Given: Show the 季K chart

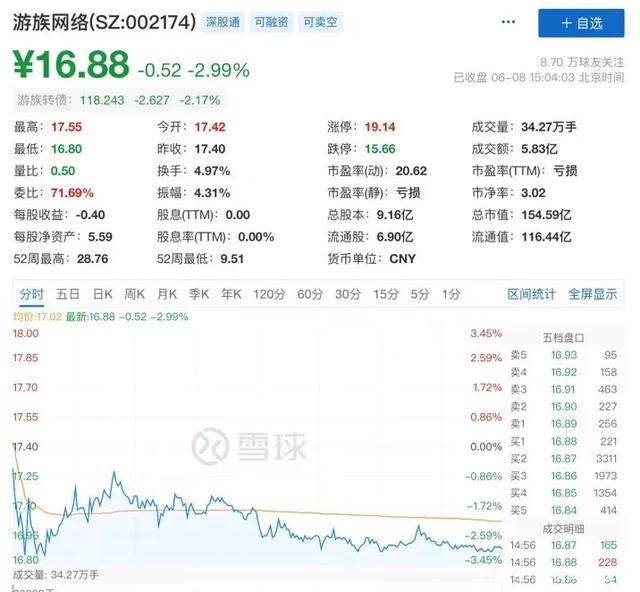Looking at the screenshot, I should click(199, 294).
